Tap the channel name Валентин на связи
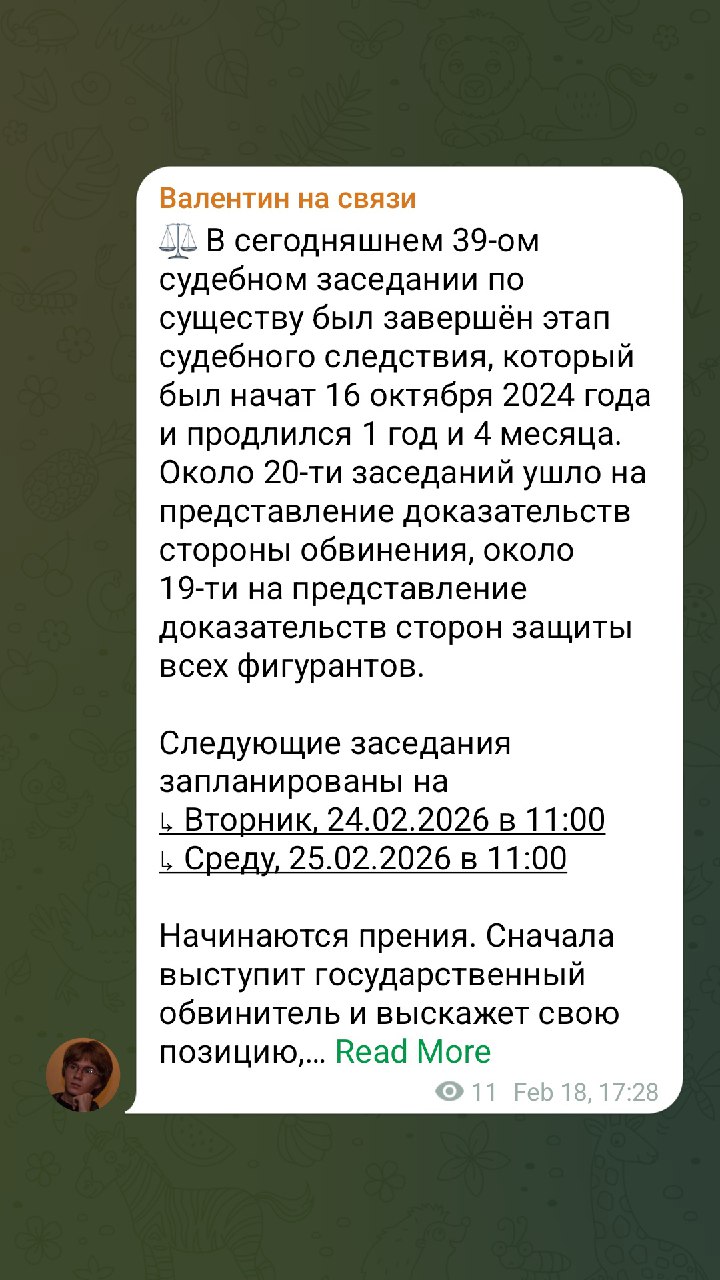 click(287, 198)
